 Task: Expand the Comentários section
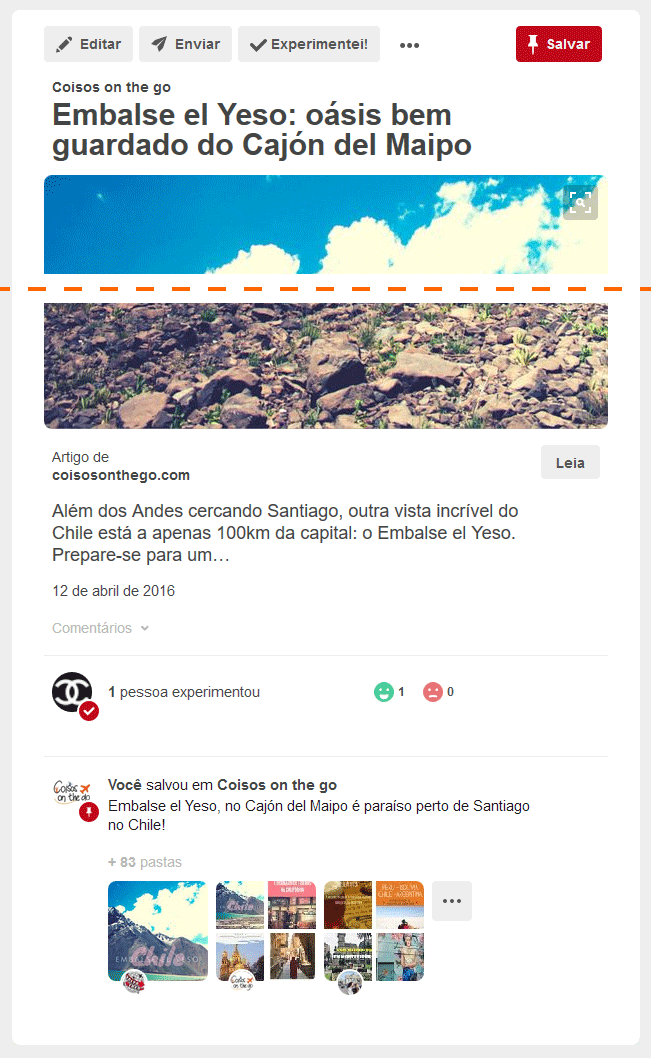tap(101, 628)
